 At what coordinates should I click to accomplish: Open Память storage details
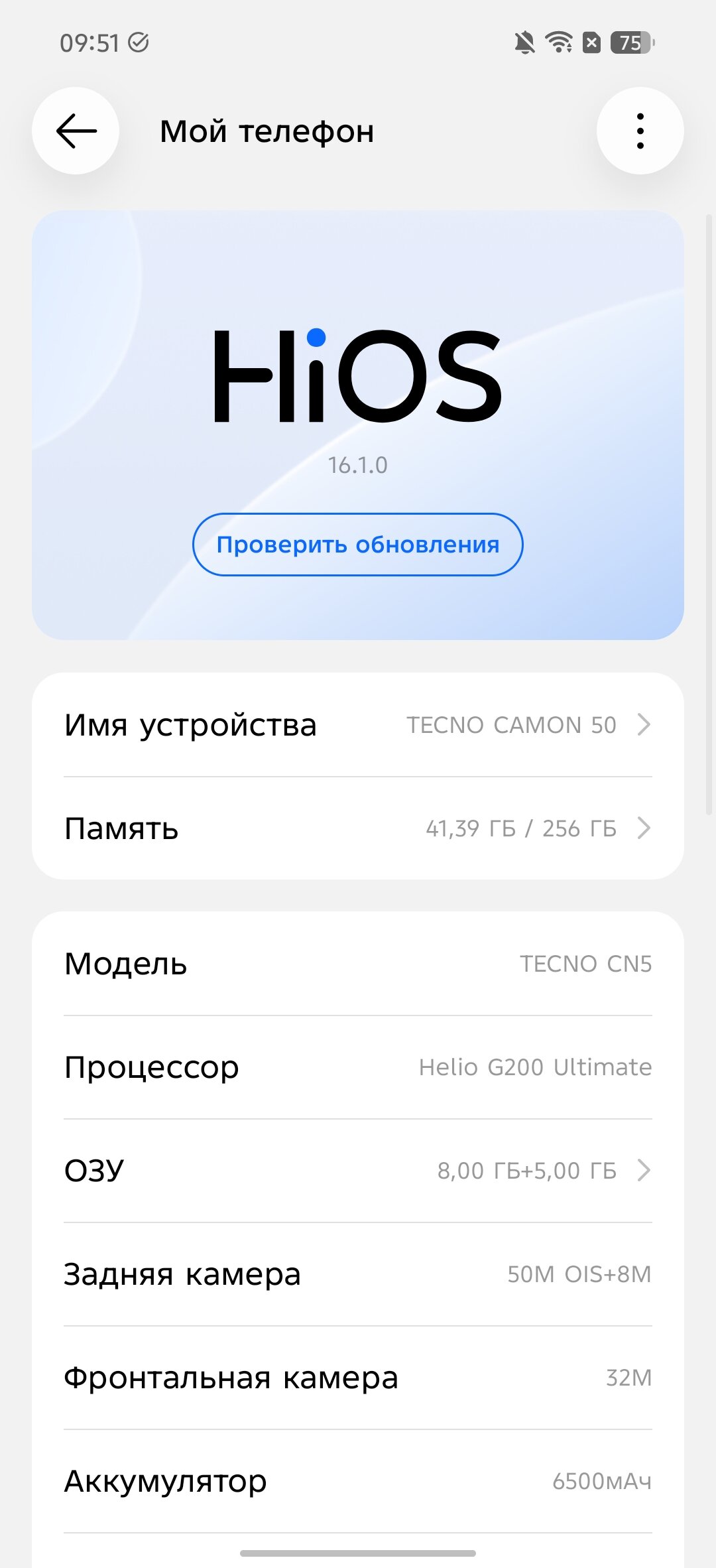point(358,828)
